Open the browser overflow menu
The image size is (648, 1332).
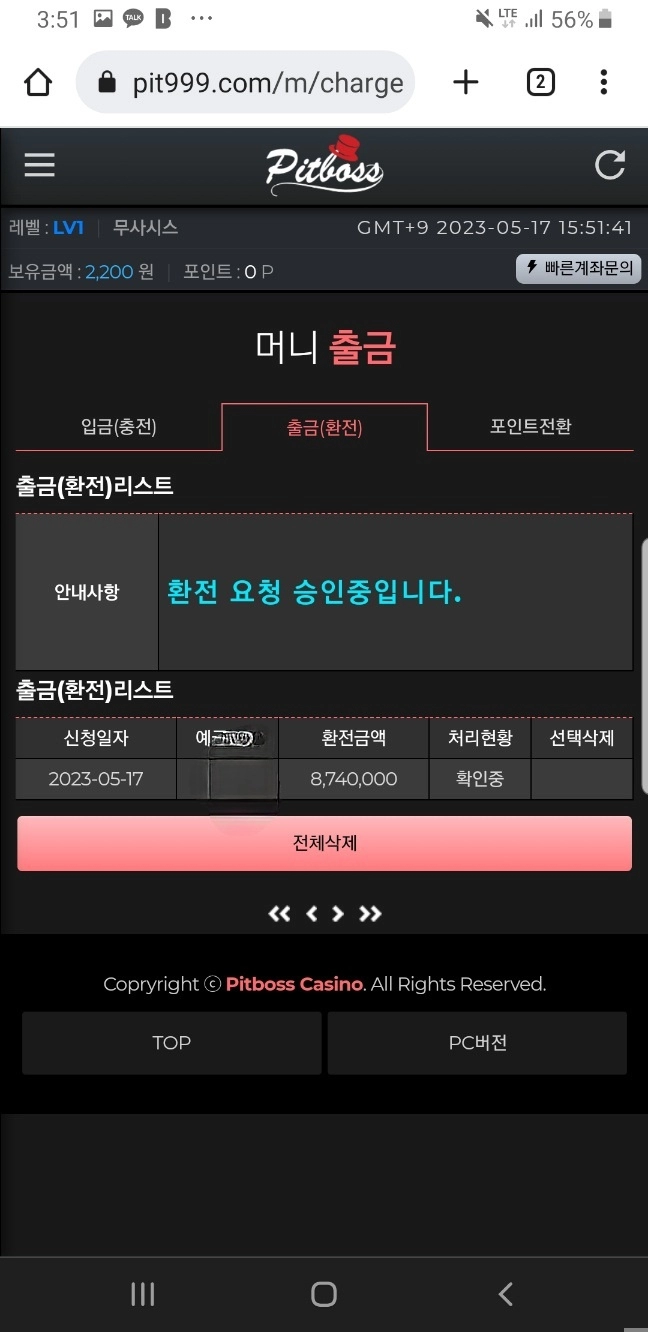(x=603, y=82)
